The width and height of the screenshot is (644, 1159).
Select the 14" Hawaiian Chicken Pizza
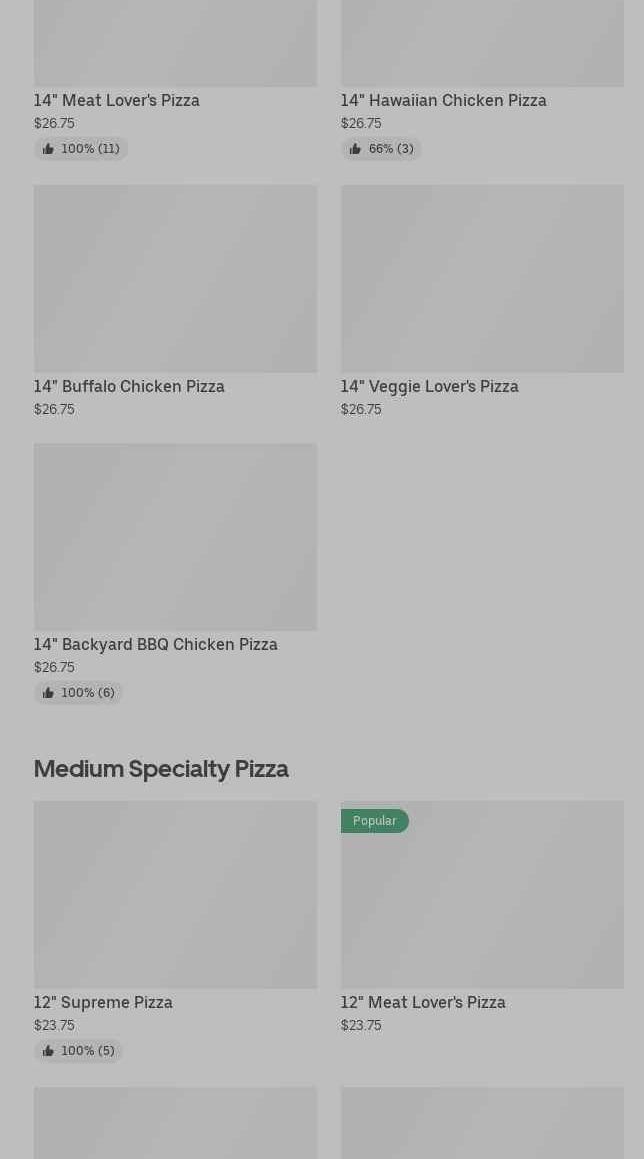point(443,100)
